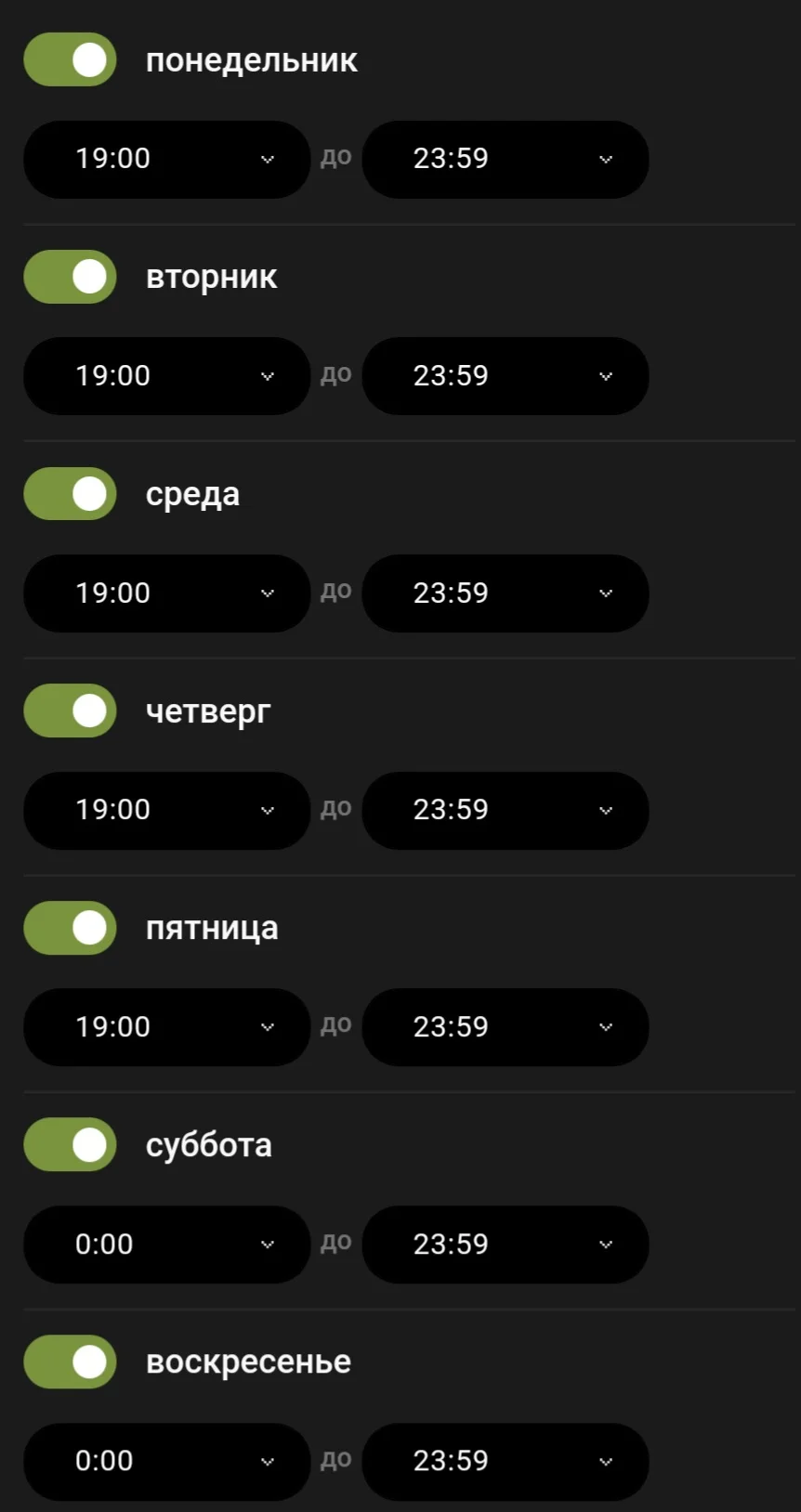Disable пятница in the schedule
This screenshot has width=801, height=1512.
pos(70,928)
